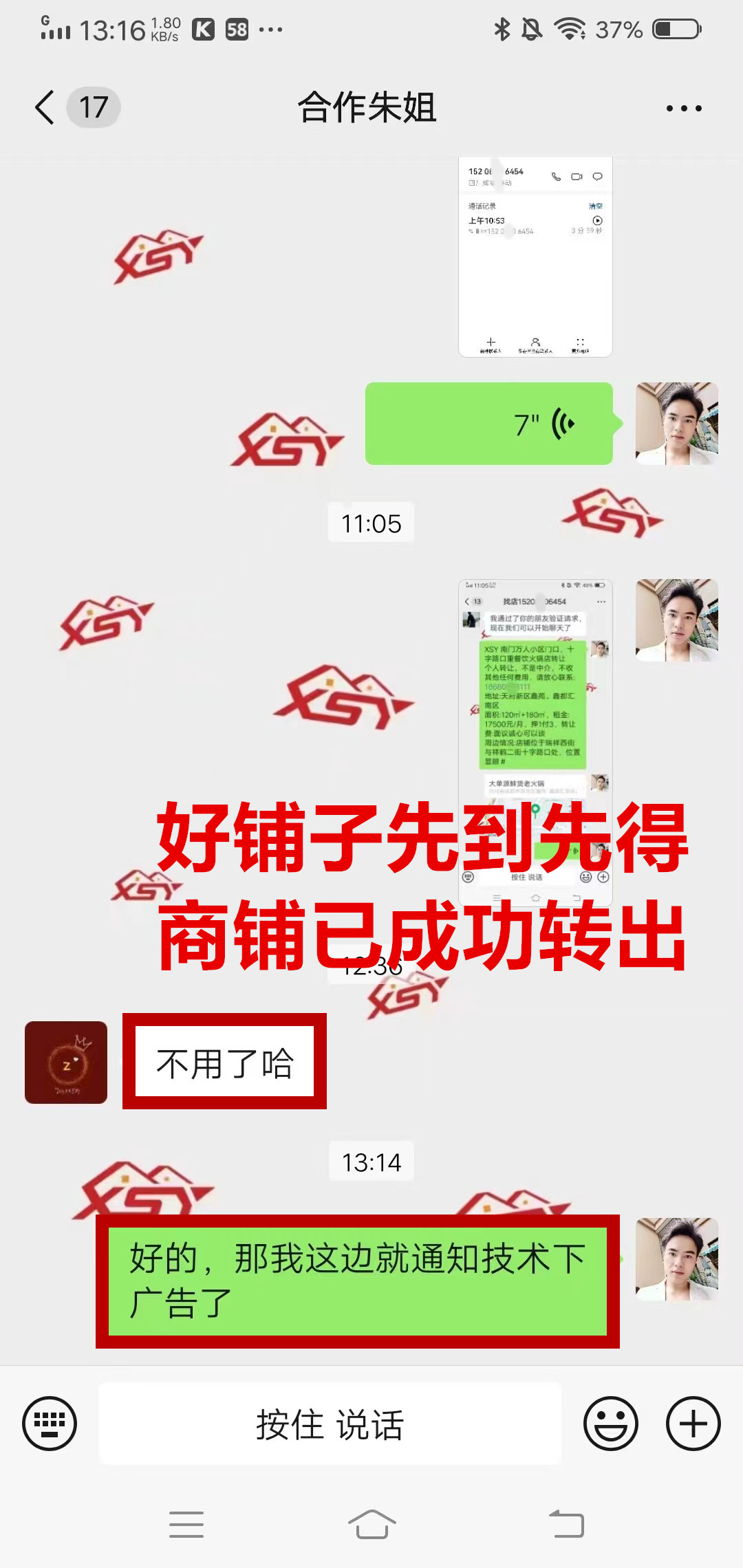Play the 7-second voice message
This screenshot has width=743, height=1568.
[x=488, y=424]
